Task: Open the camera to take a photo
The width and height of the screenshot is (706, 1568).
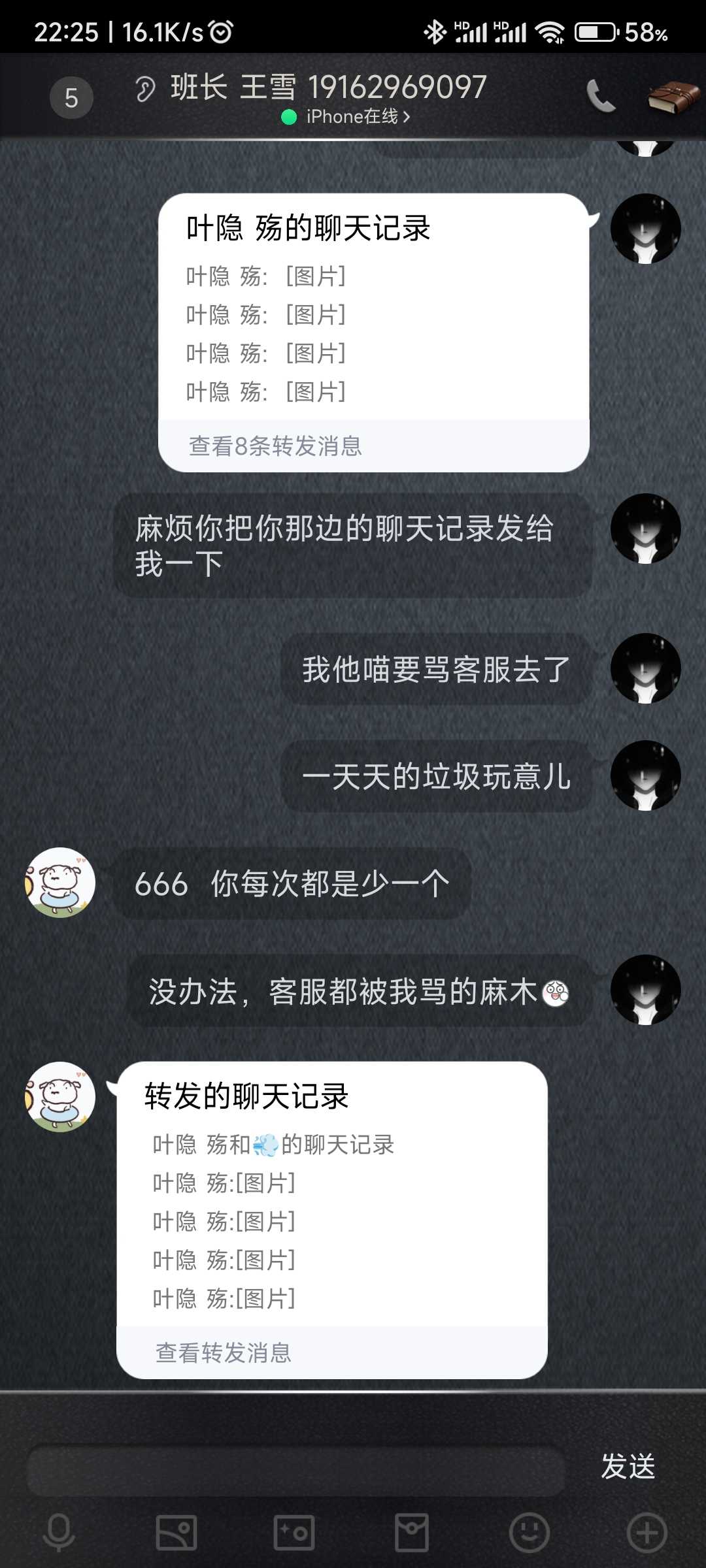Action: (294, 1533)
